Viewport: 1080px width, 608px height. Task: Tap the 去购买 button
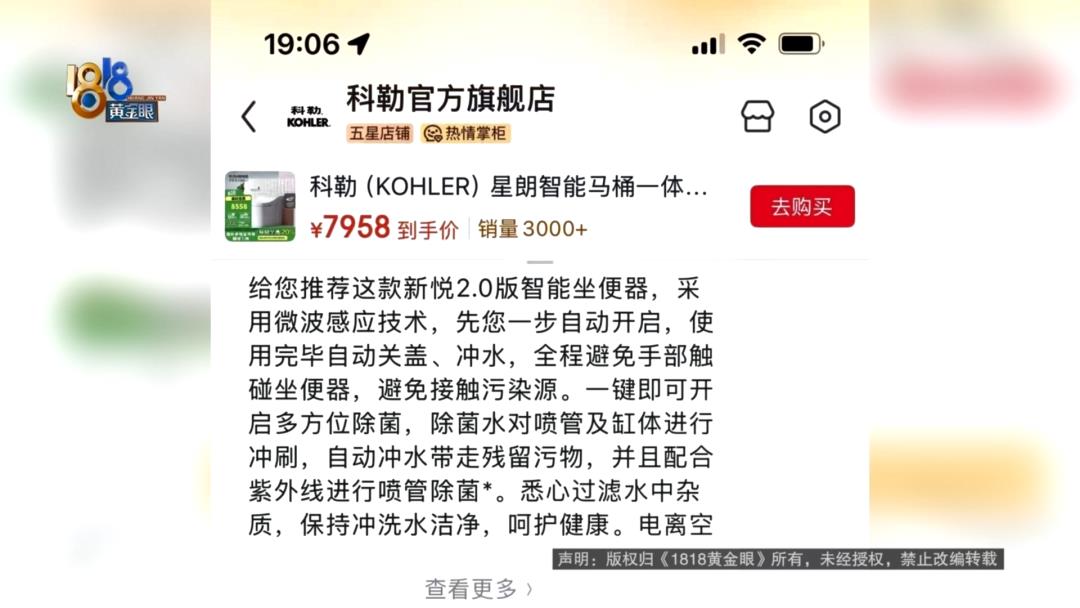[x=802, y=207]
